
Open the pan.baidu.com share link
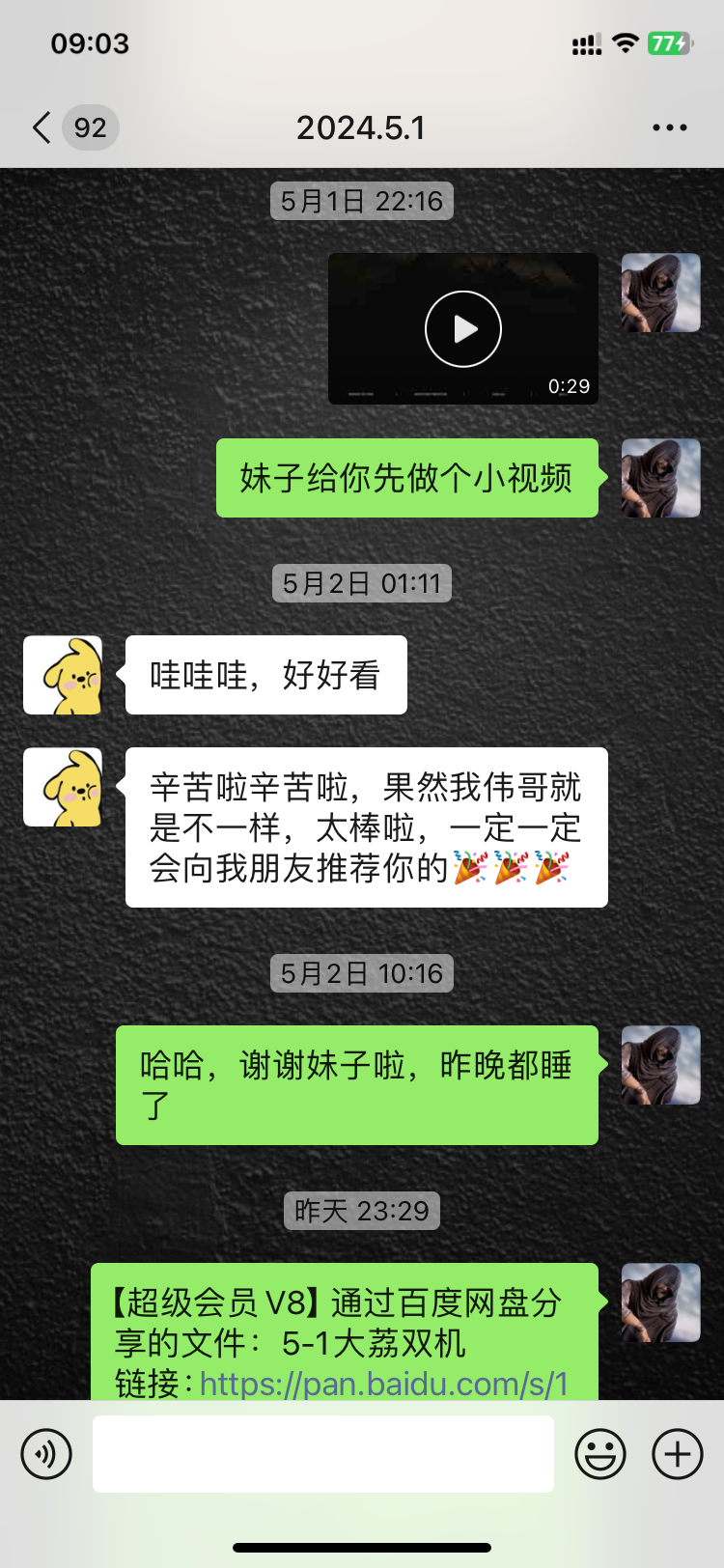(383, 1384)
